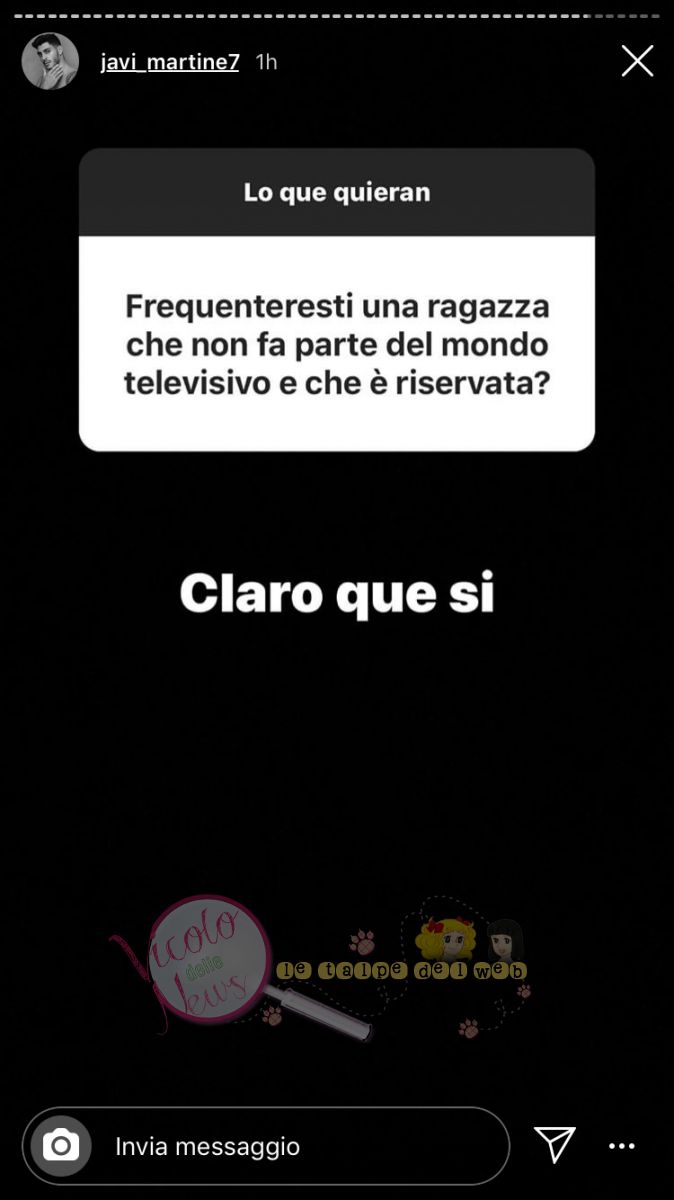Open the three-dot more options menu
Screen dimensions: 674x1200
pos(622,1146)
